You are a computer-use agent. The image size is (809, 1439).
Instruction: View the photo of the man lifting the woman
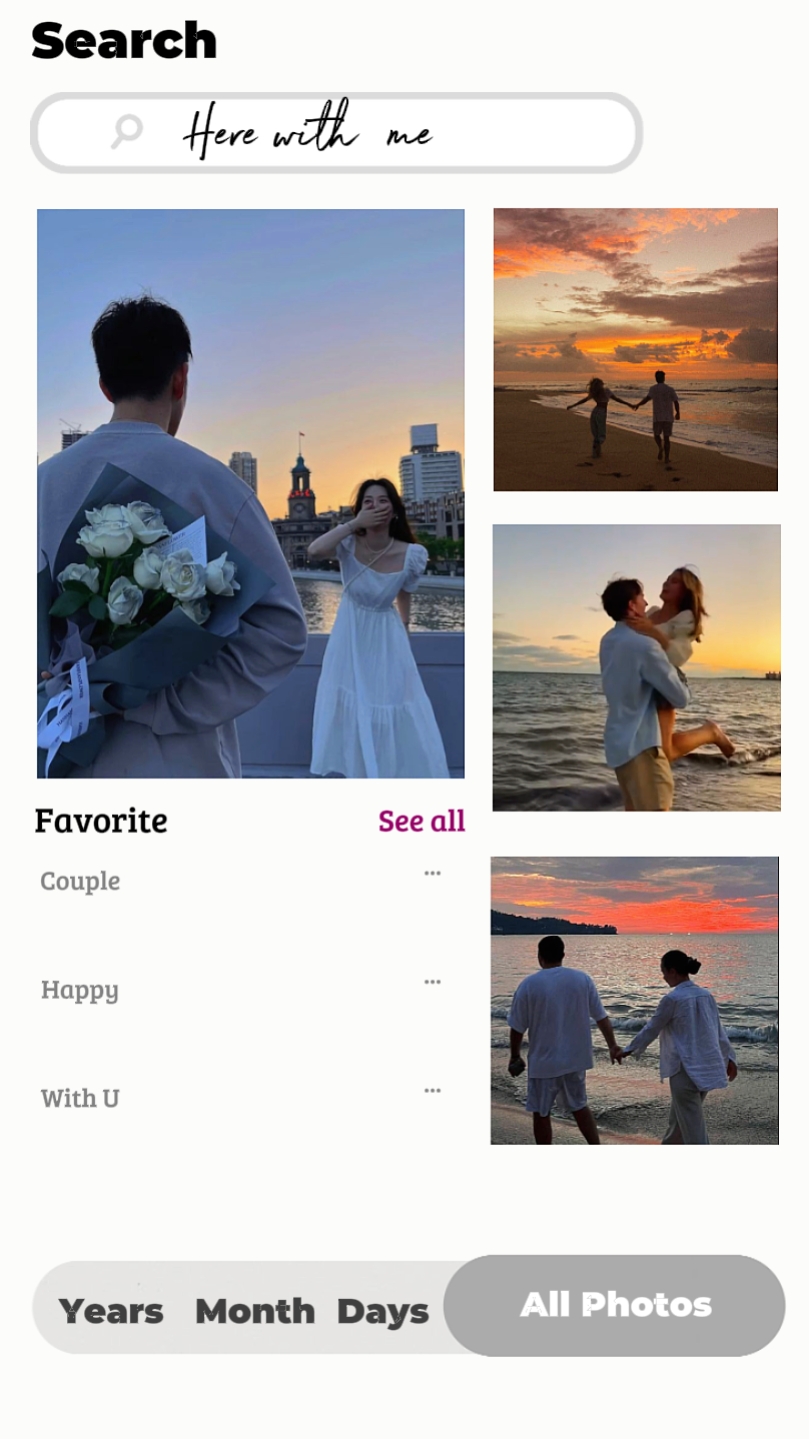[636, 667]
